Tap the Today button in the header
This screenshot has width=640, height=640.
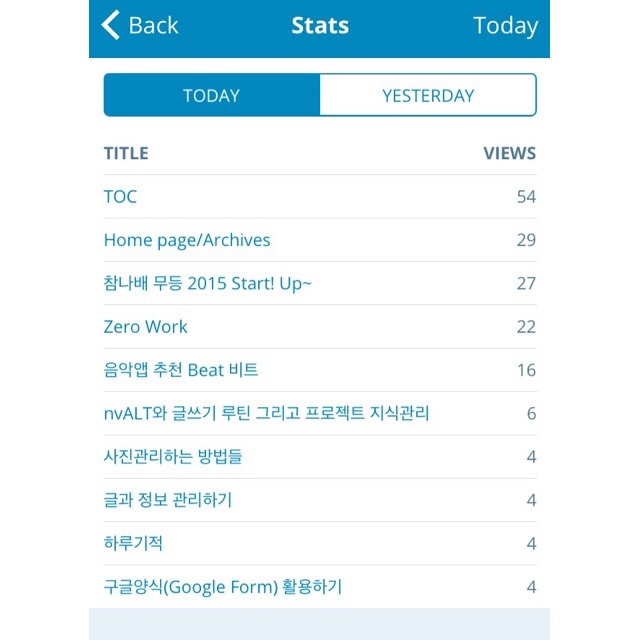coord(505,26)
